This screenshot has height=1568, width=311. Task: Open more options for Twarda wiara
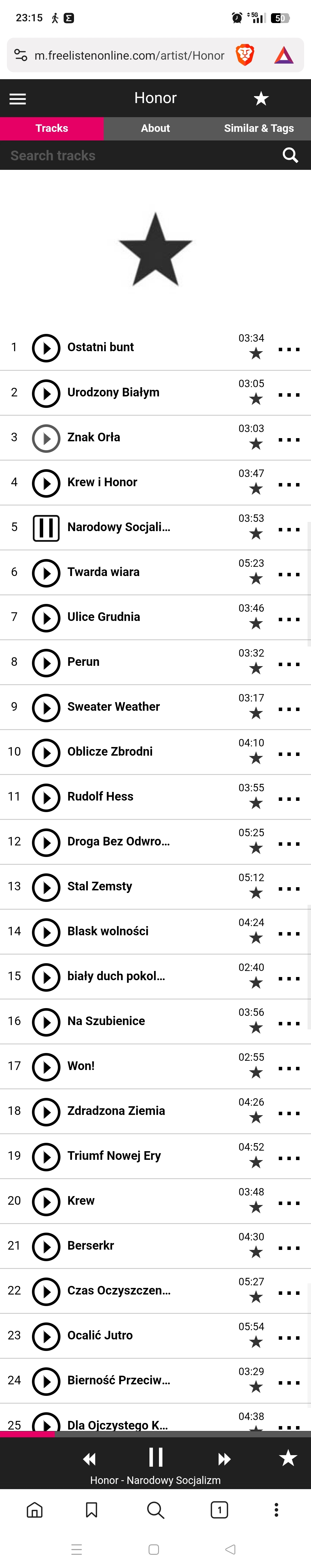click(289, 575)
